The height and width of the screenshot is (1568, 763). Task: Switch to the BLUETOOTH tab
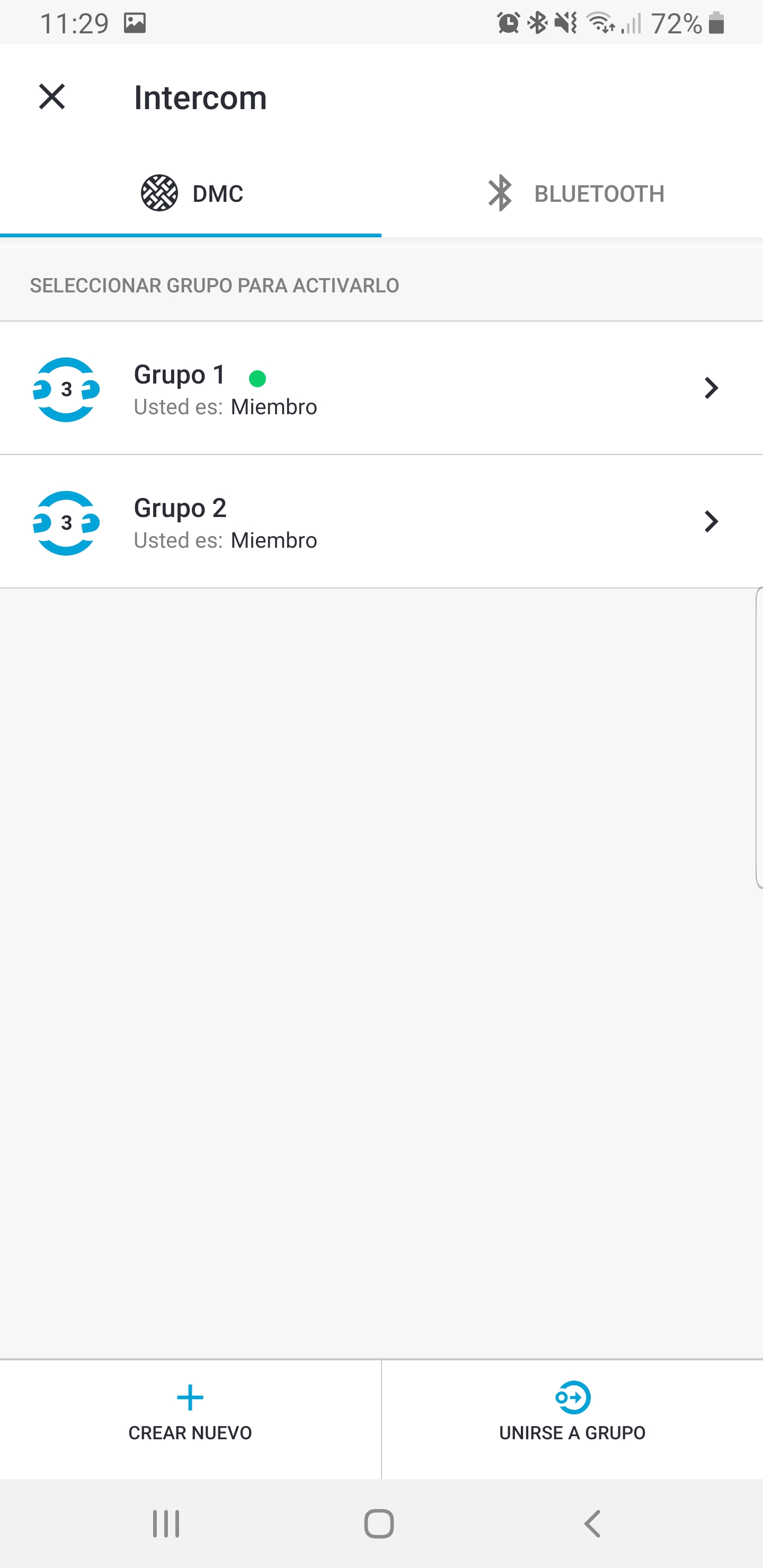572,193
